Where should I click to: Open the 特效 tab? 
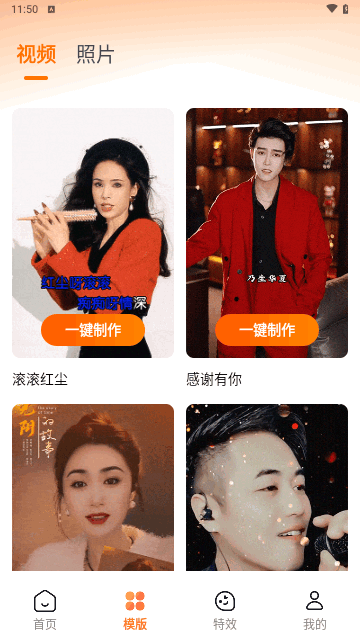(225, 610)
